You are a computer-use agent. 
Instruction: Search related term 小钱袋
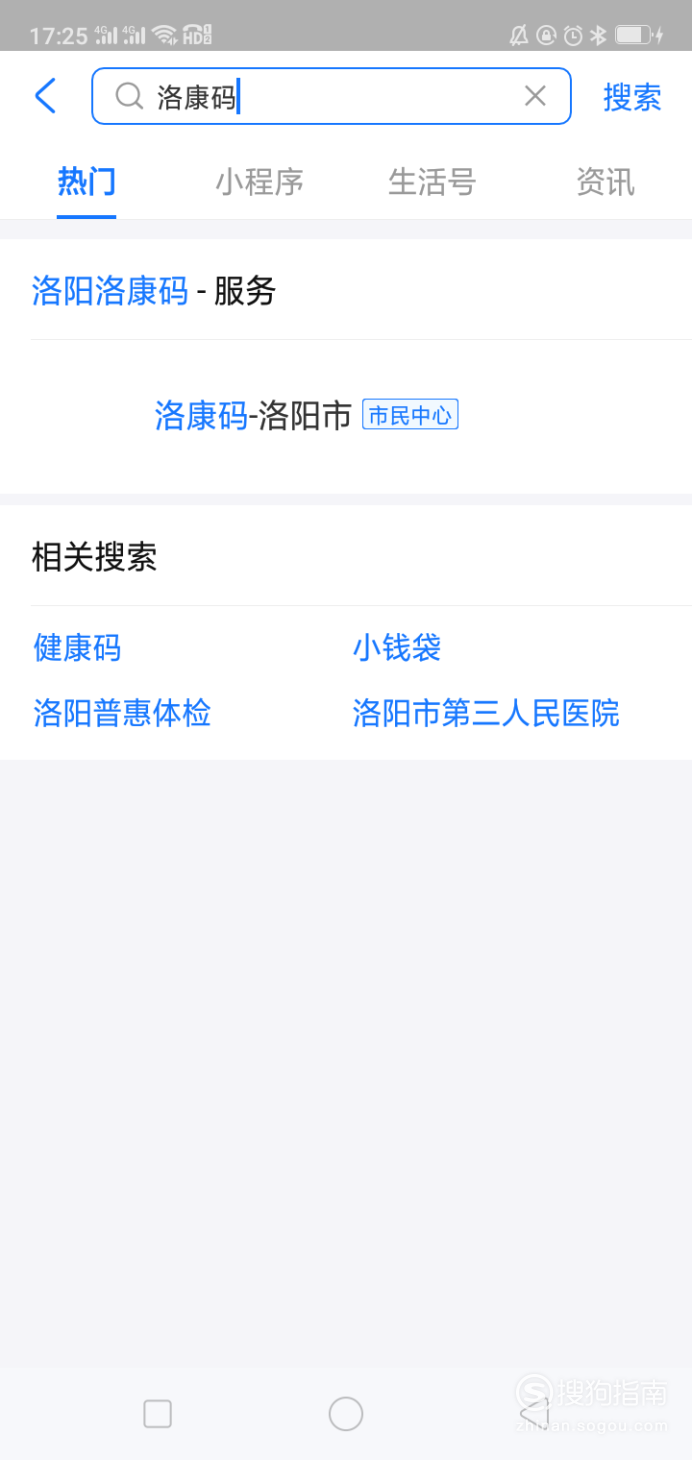click(396, 648)
